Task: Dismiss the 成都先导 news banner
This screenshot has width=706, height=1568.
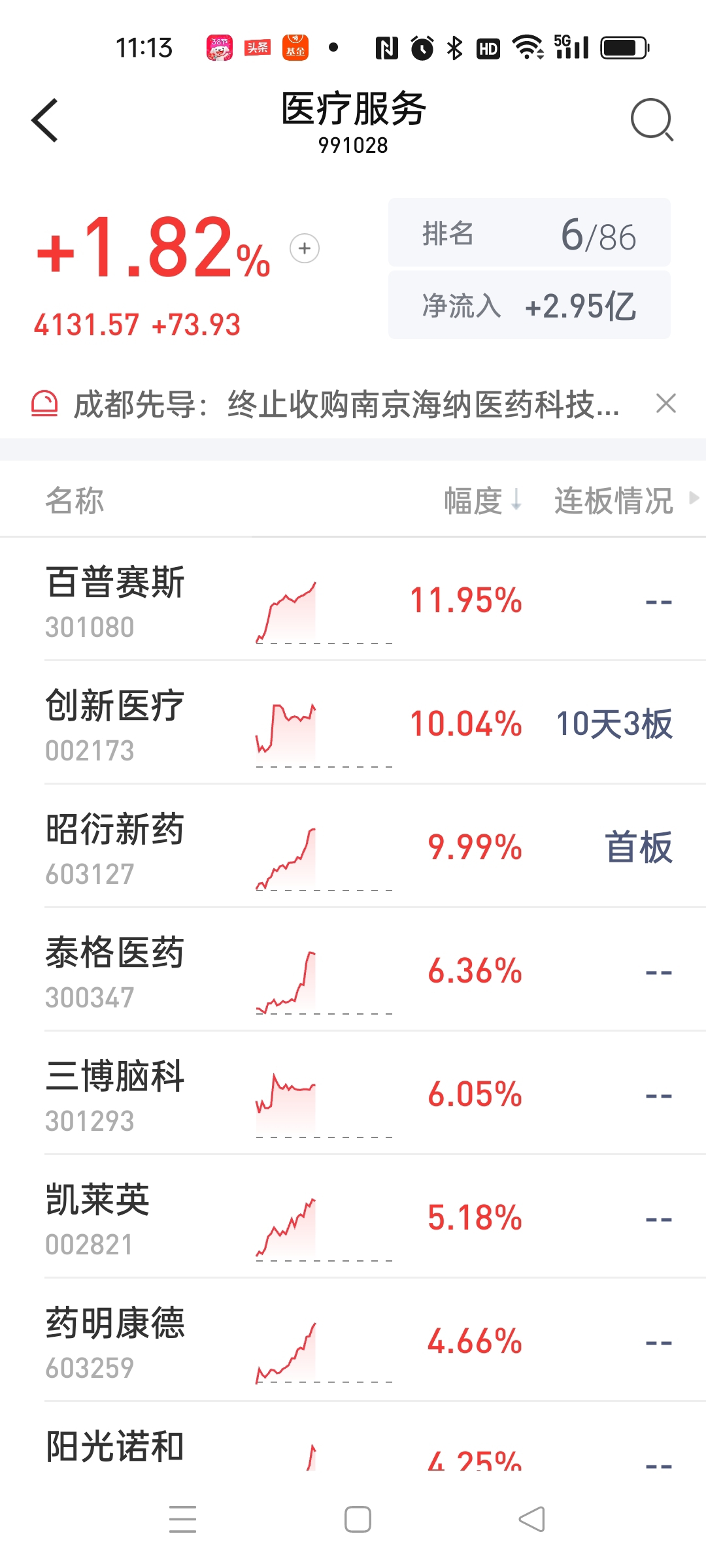Action: coord(666,404)
